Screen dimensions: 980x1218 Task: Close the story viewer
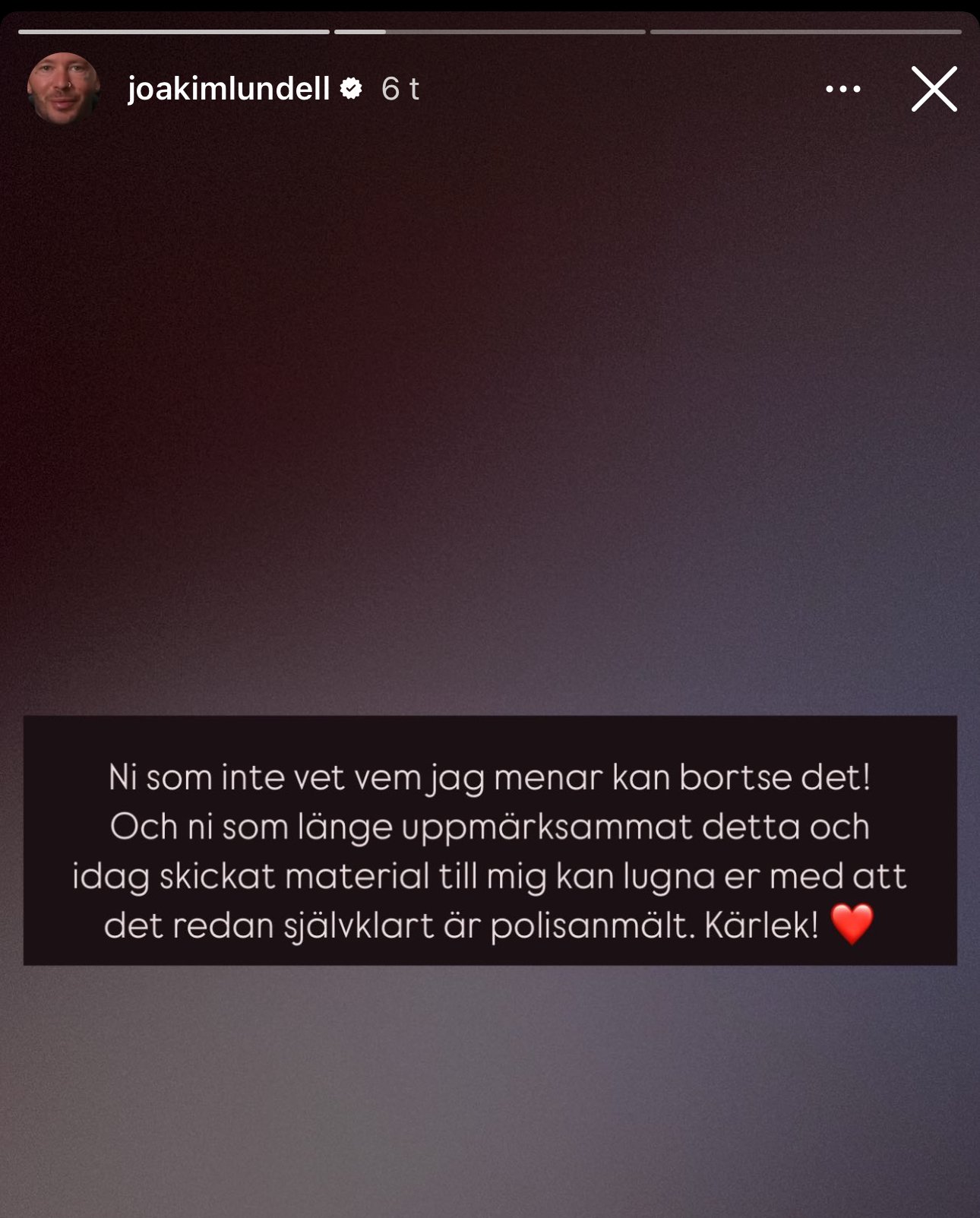click(934, 89)
